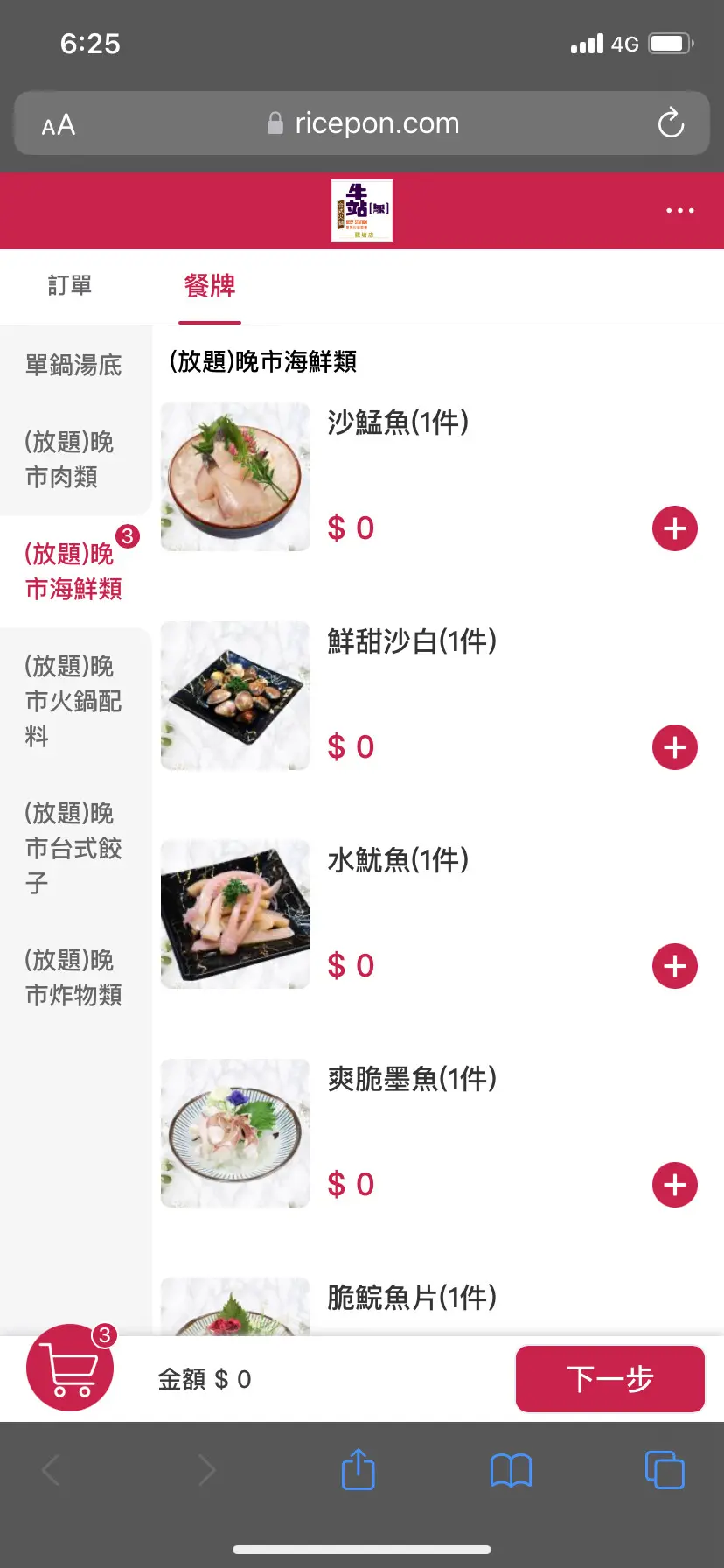This screenshot has width=724, height=1568.
Task: Add 沙鯭魚(1件) to the order
Action: pos(675,528)
